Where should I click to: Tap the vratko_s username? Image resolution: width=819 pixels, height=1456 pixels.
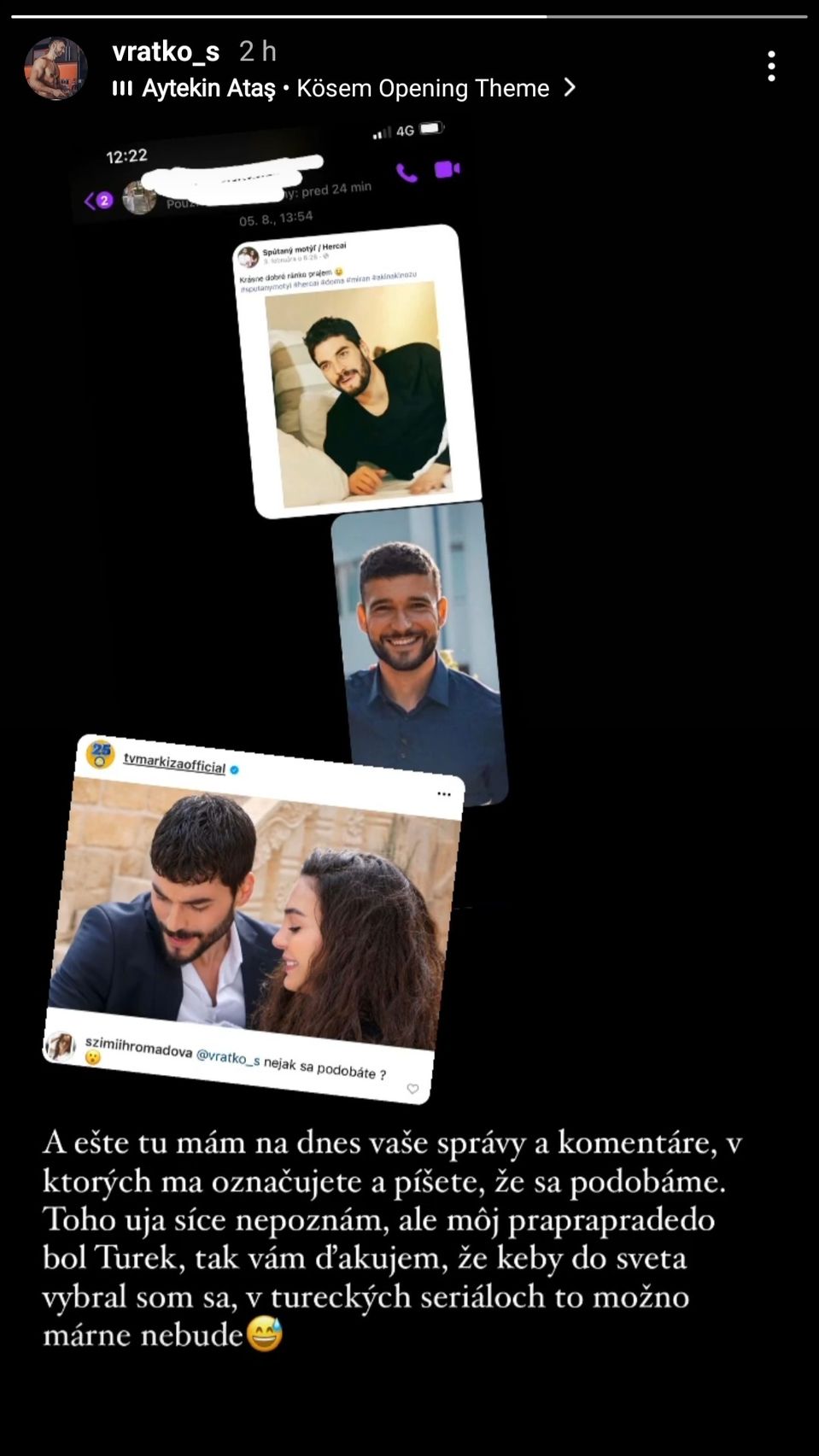pyautogui.click(x=166, y=51)
